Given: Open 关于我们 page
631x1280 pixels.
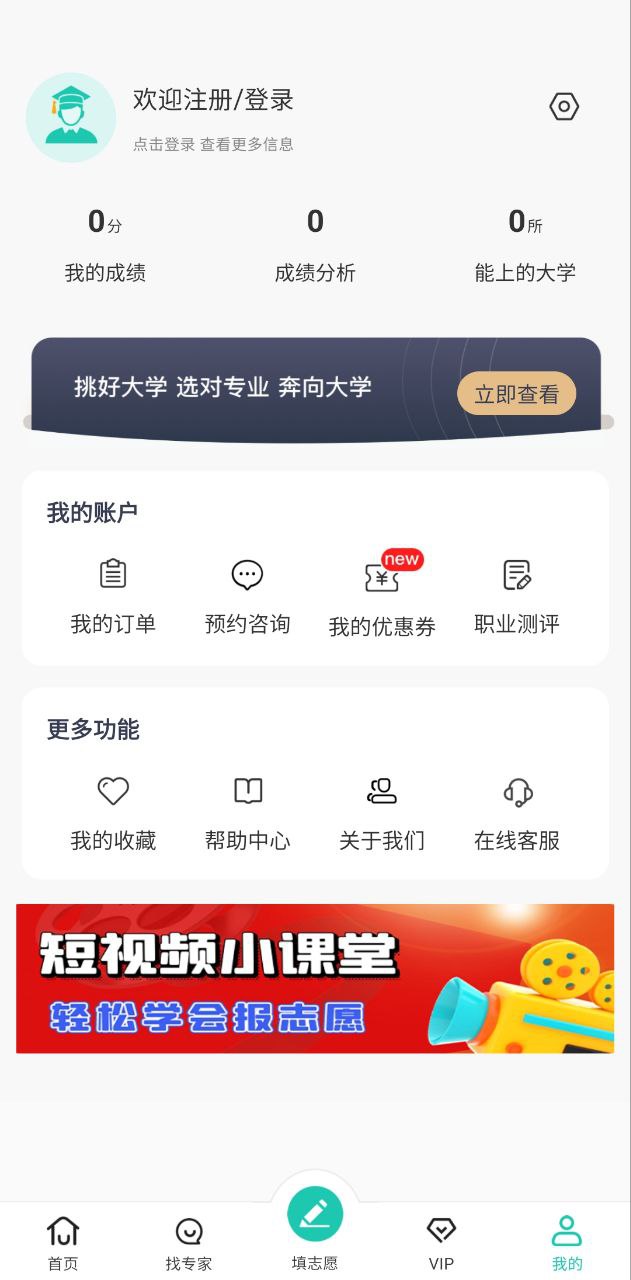Looking at the screenshot, I should tap(382, 812).
